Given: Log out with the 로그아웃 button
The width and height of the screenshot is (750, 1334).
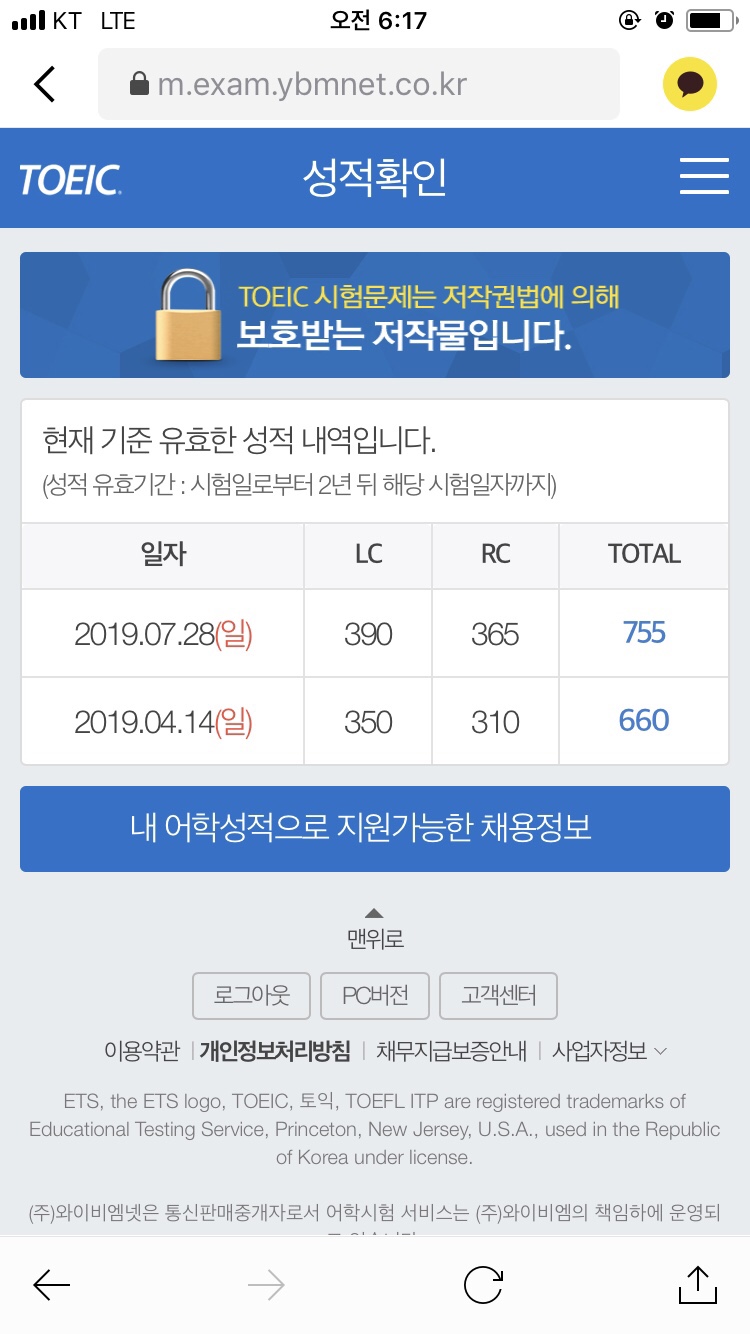Looking at the screenshot, I should click(251, 995).
